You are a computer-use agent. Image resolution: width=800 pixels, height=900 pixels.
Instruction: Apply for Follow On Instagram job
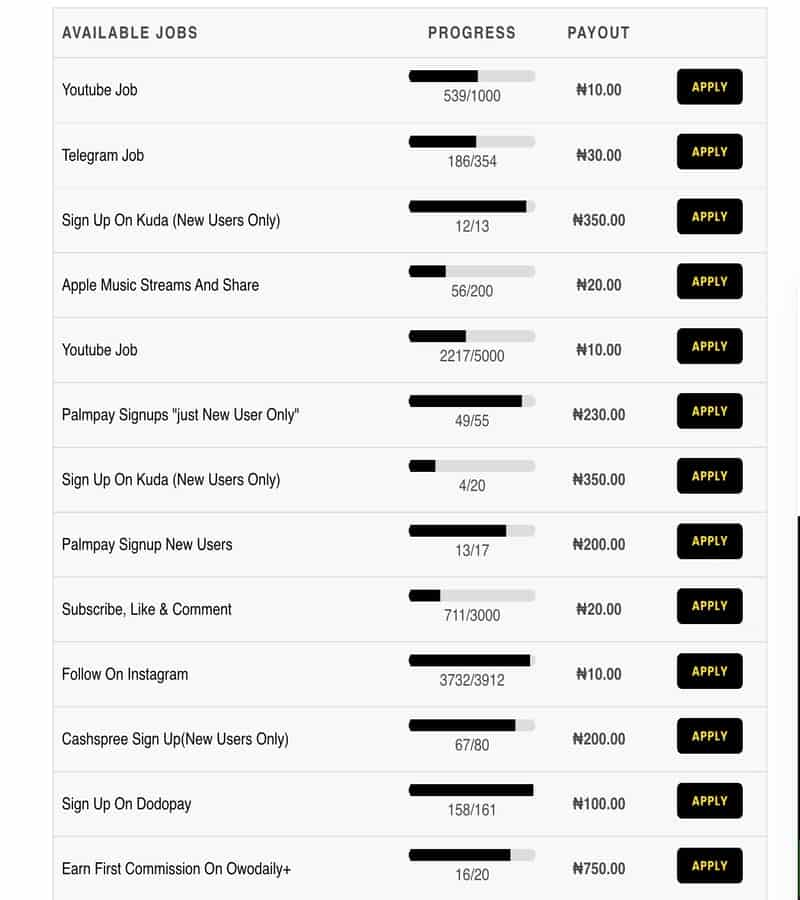[709, 671]
